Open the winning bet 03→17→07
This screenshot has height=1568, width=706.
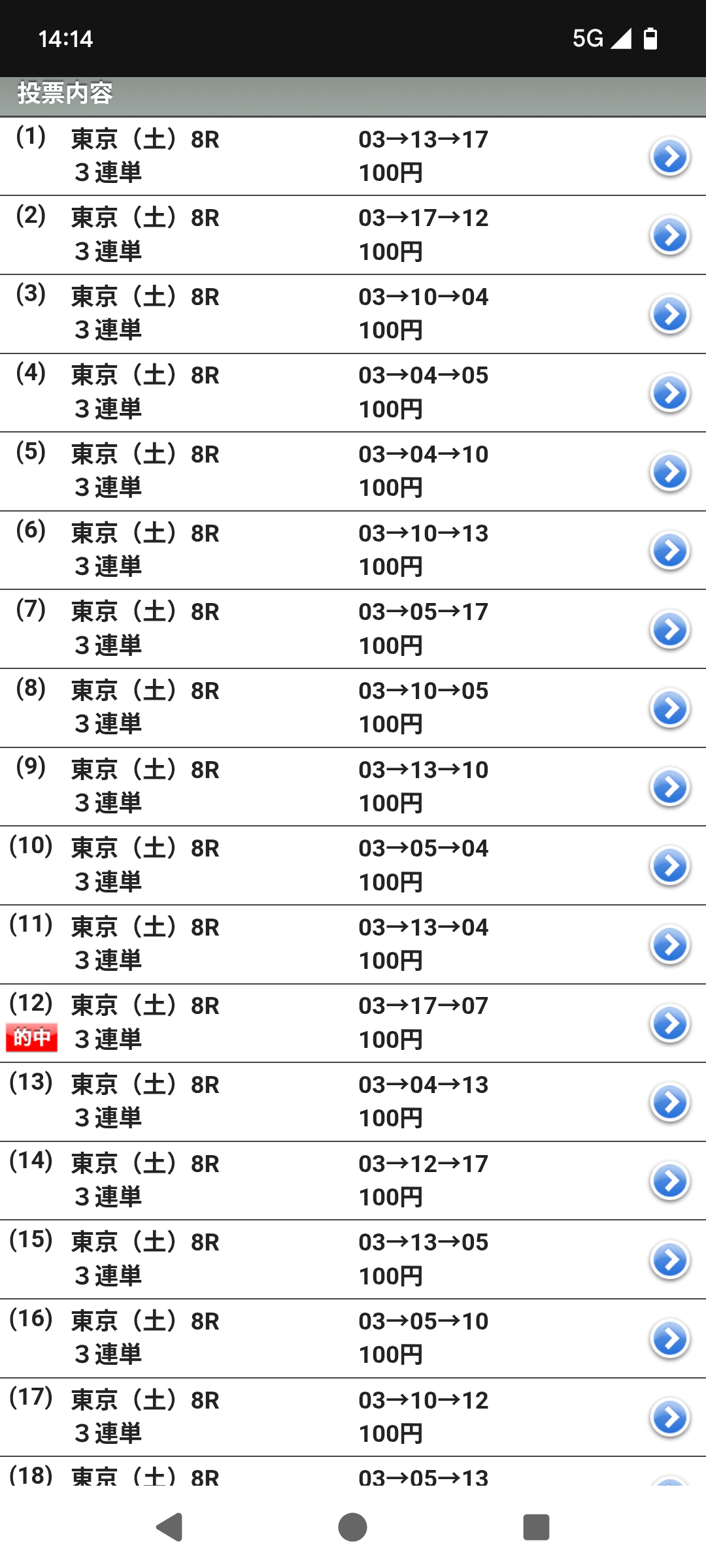click(x=670, y=1023)
